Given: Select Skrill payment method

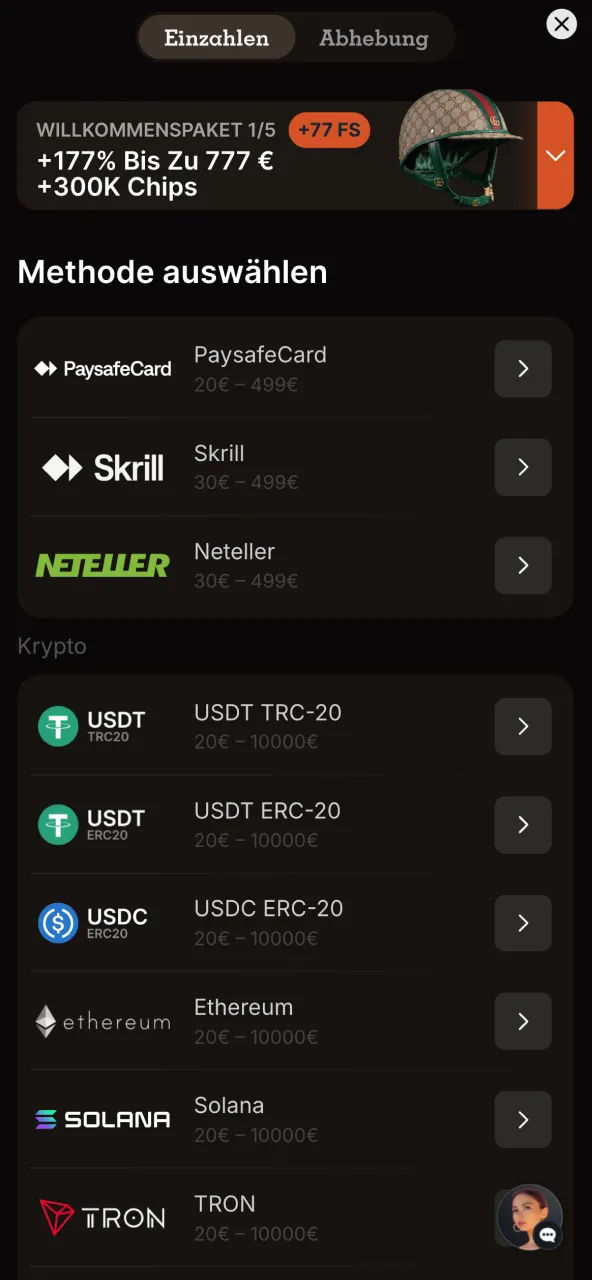Looking at the screenshot, I should [295, 467].
